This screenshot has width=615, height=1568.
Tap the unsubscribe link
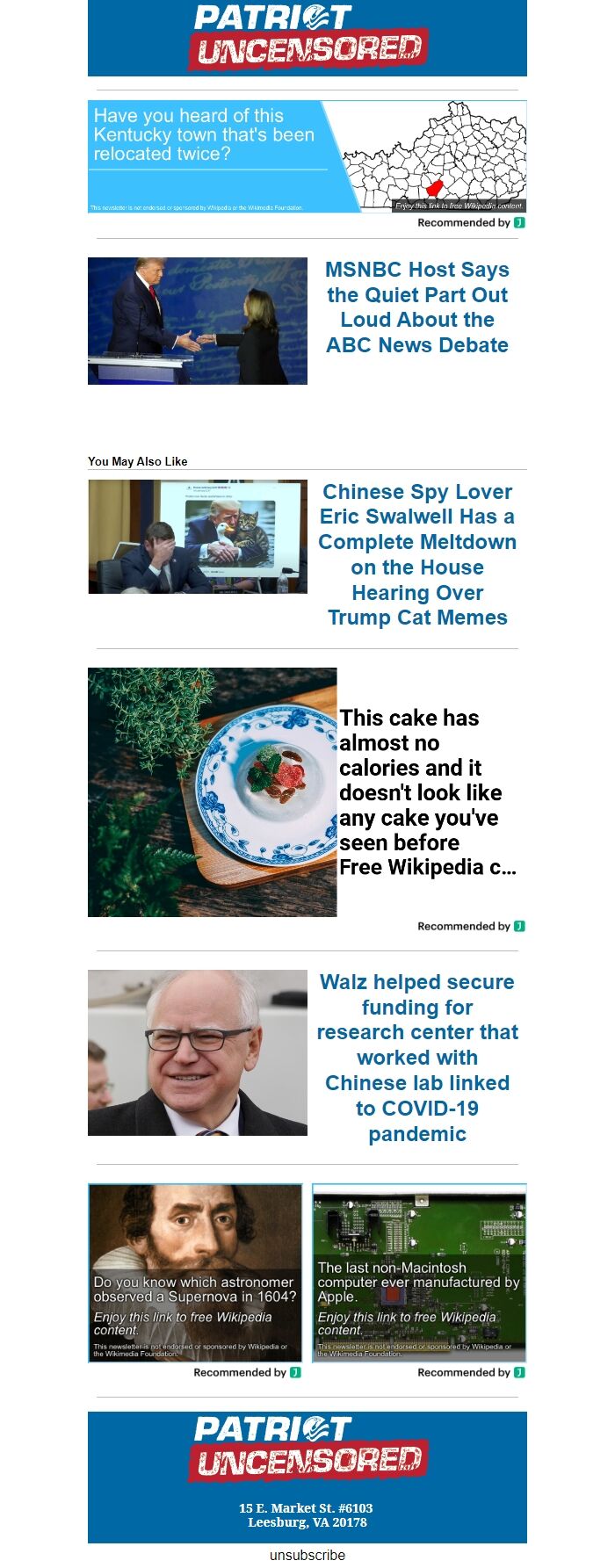coord(307,1555)
